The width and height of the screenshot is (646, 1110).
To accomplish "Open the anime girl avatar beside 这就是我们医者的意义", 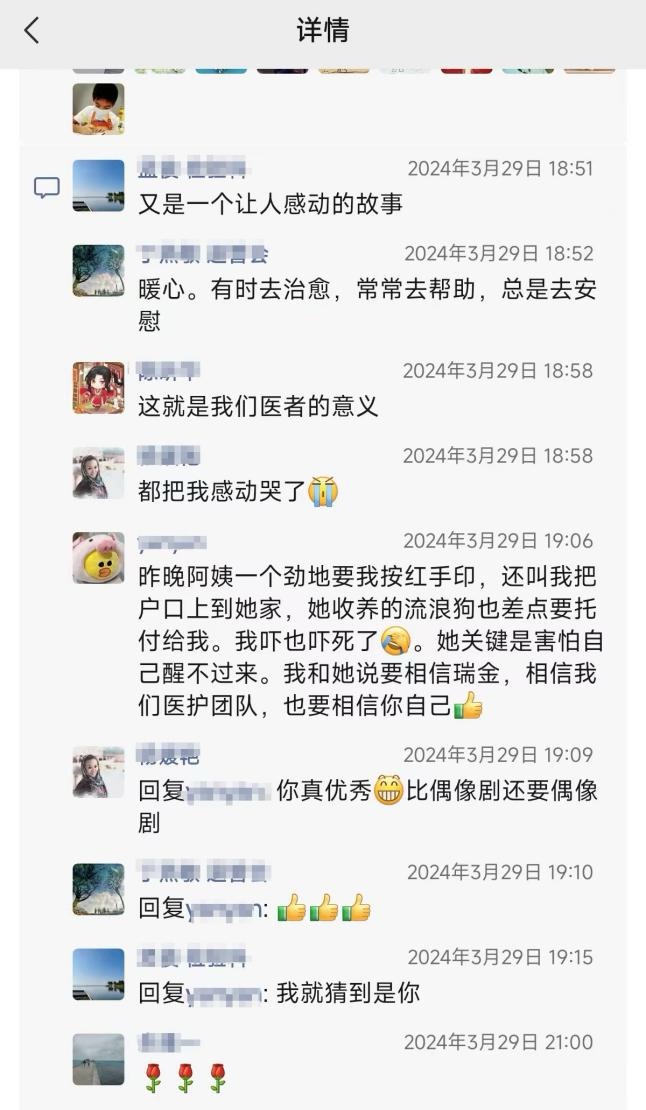I will [98, 388].
